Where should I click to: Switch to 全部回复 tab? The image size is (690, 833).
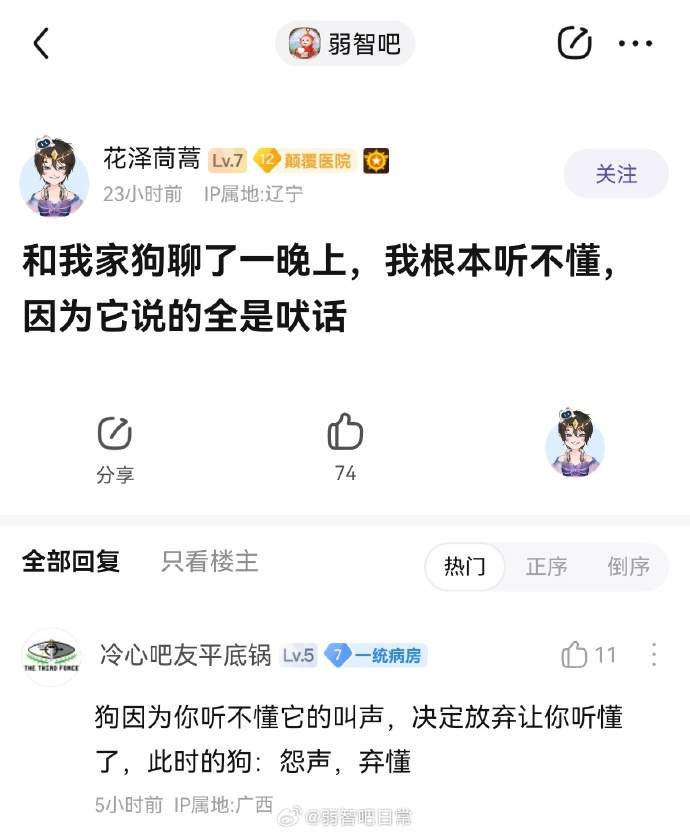pyautogui.click(x=71, y=562)
